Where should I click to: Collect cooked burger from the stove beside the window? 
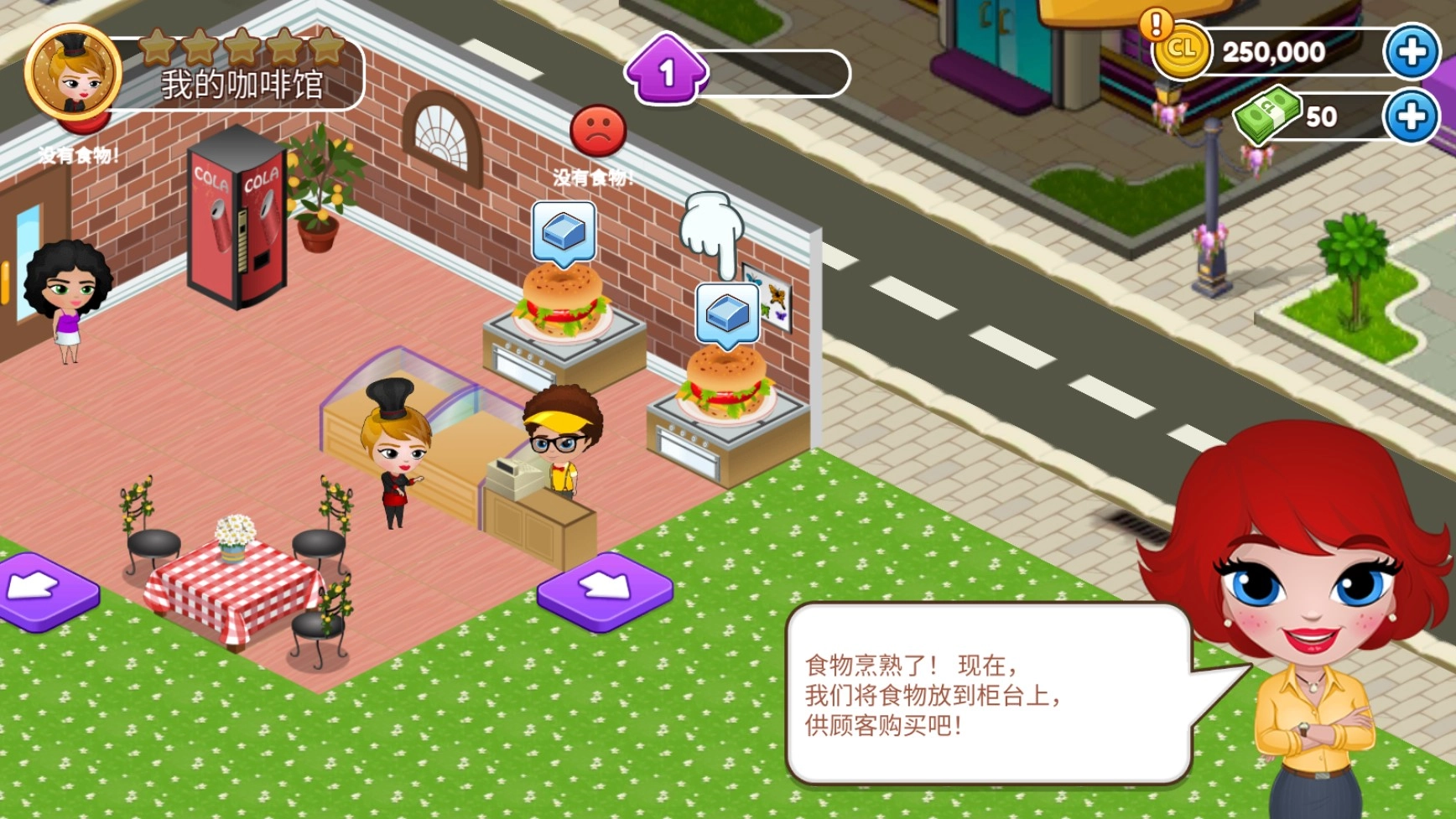(564, 302)
